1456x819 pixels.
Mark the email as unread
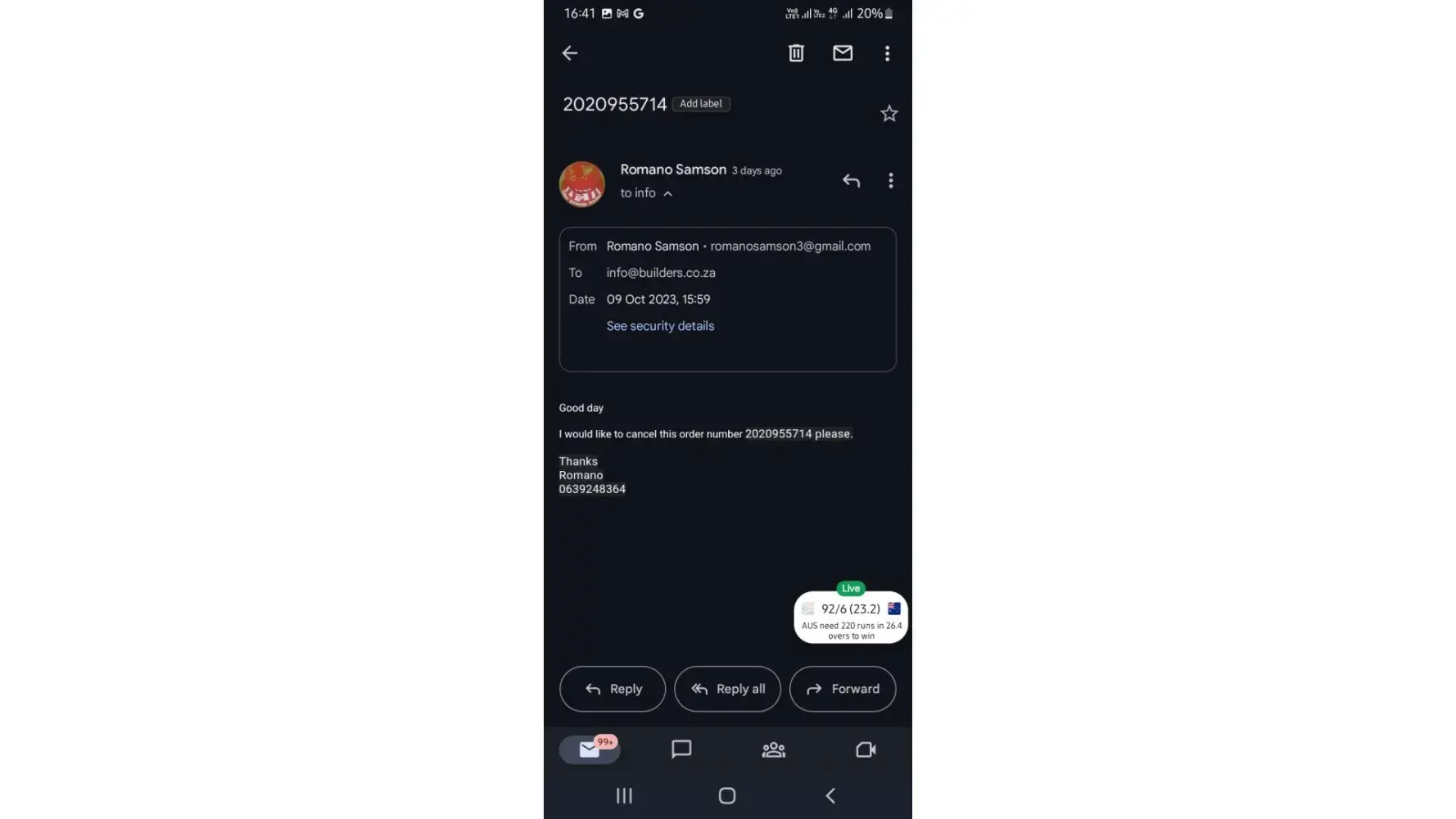pos(843,53)
